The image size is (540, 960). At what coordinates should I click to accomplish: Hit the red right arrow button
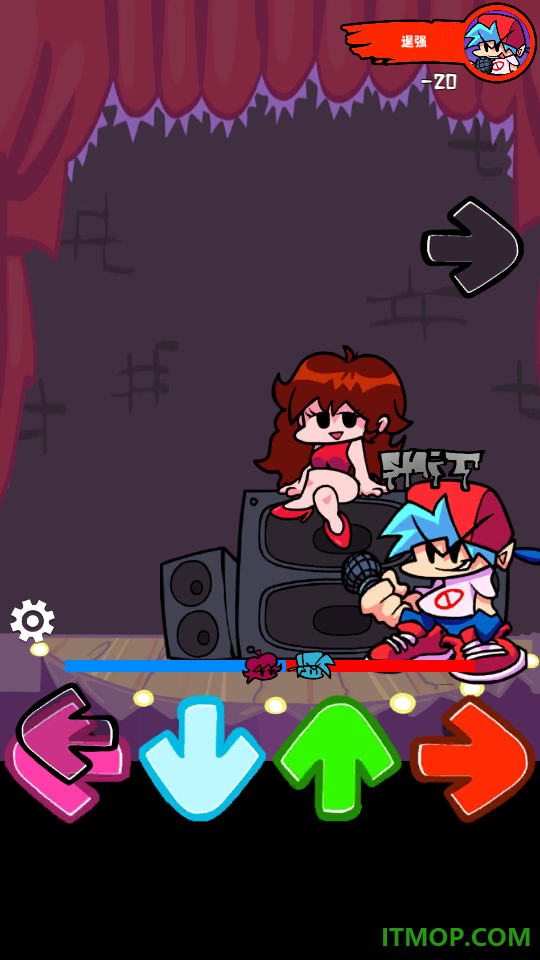click(473, 760)
